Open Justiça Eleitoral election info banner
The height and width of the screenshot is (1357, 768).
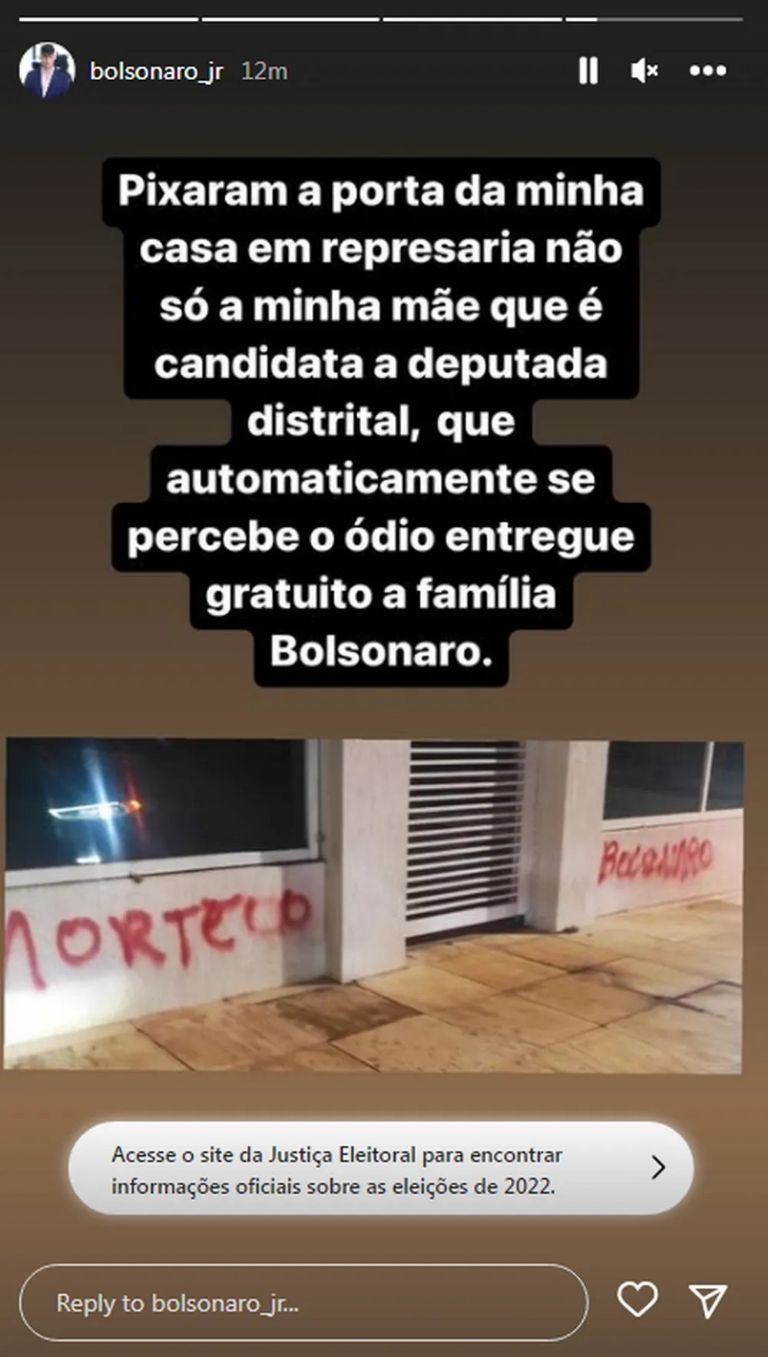(380, 1168)
